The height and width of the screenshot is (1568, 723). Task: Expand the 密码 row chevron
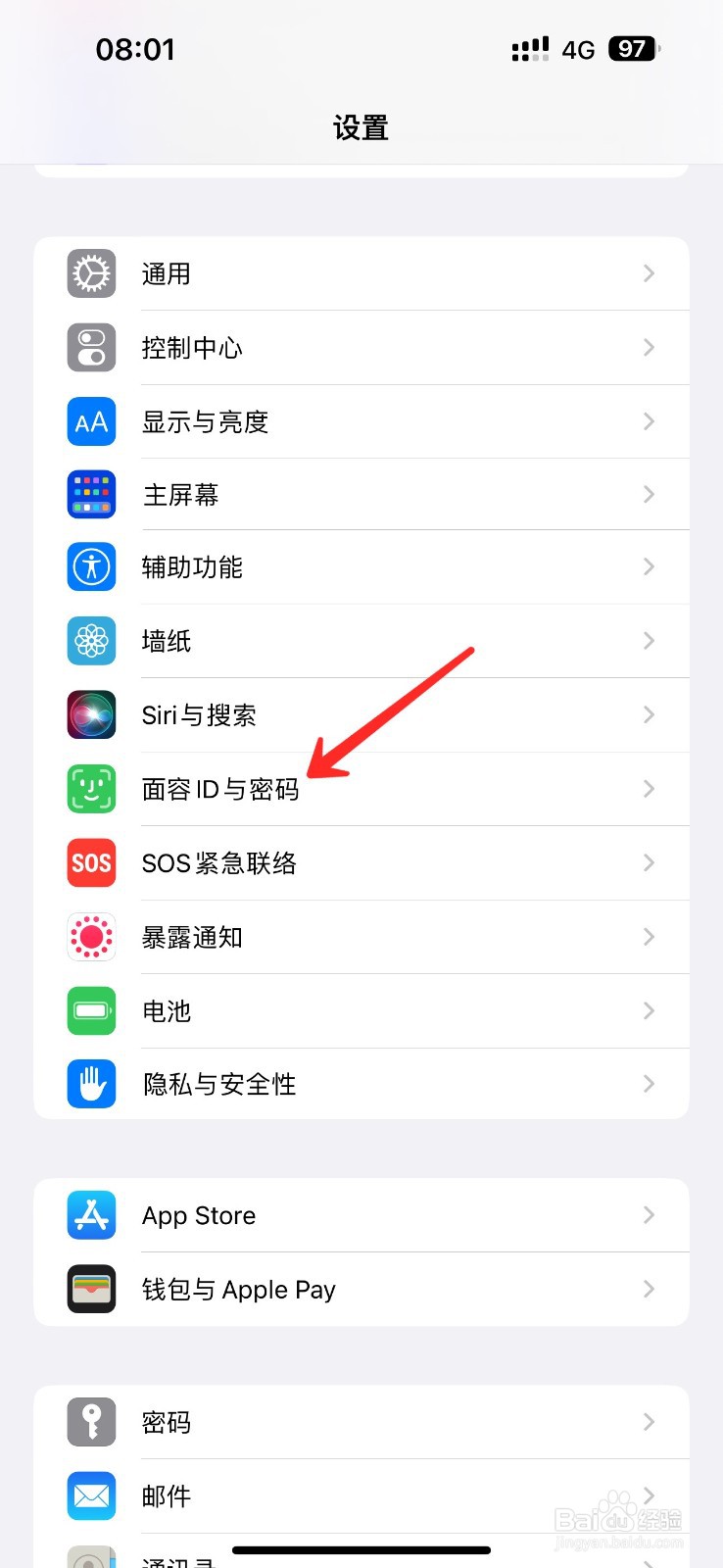(648, 1422)
